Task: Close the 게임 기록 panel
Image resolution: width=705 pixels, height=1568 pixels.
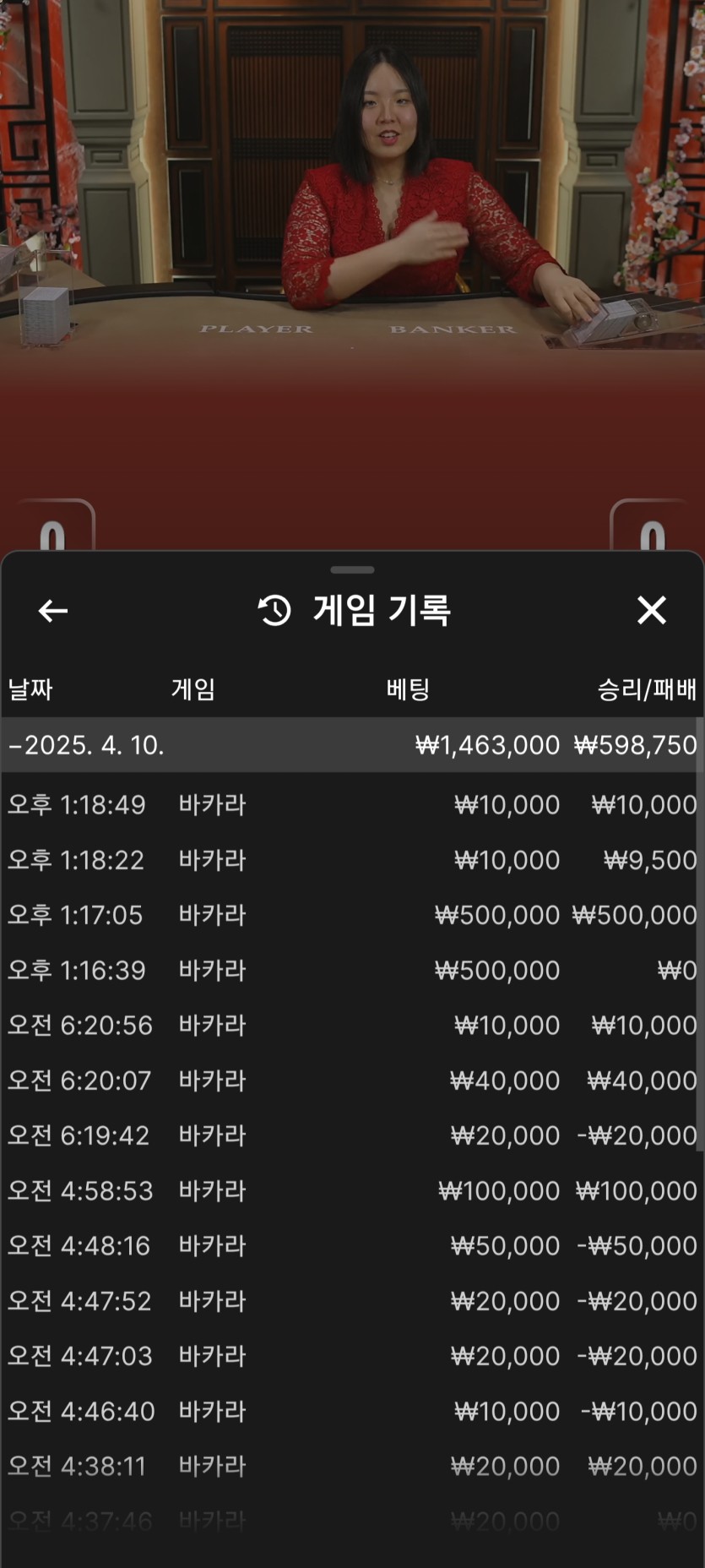Action: pos(651,610)
